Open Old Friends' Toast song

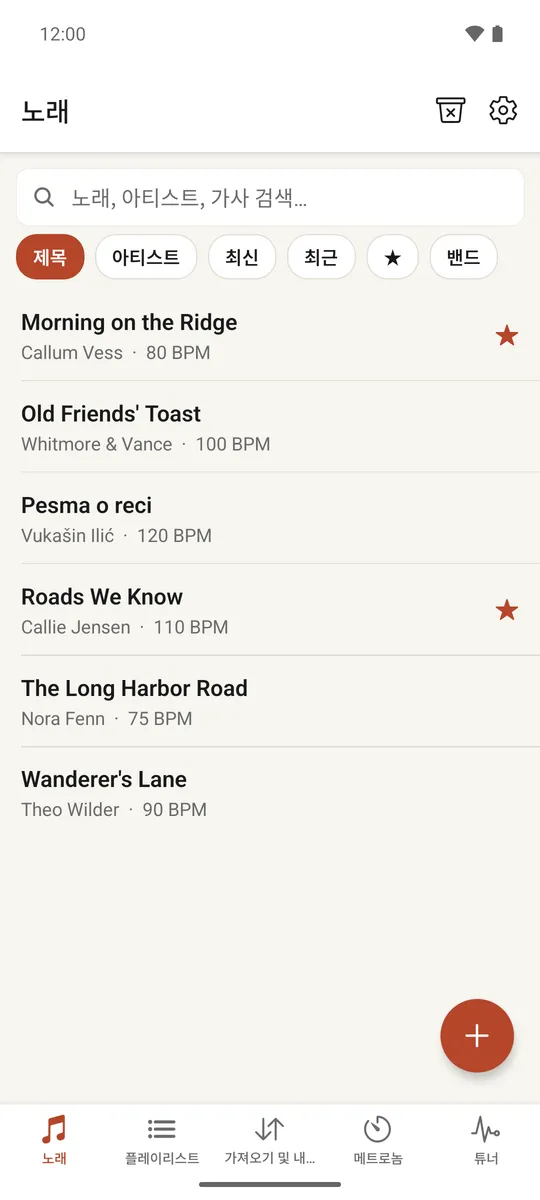click(270, 427)
